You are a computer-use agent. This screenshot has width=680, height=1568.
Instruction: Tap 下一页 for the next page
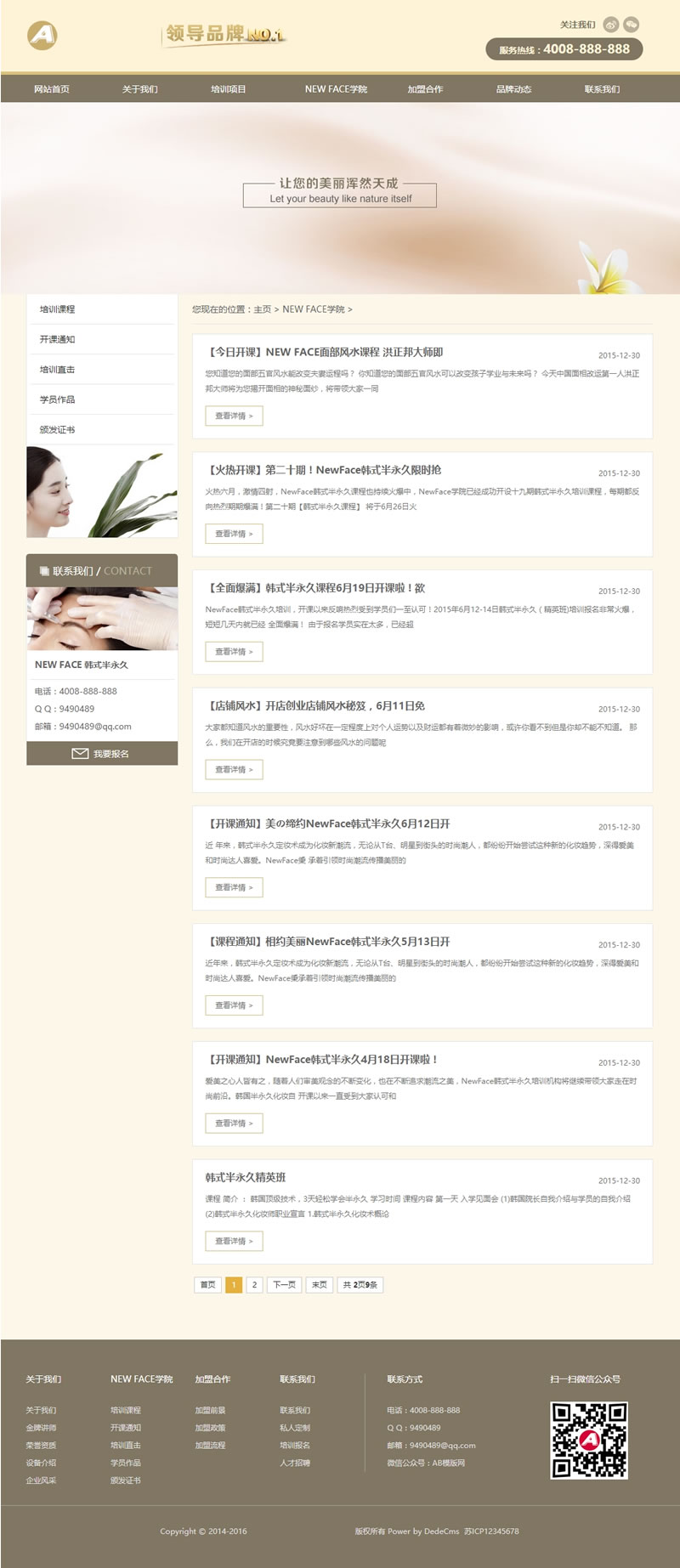point(284,1285)
